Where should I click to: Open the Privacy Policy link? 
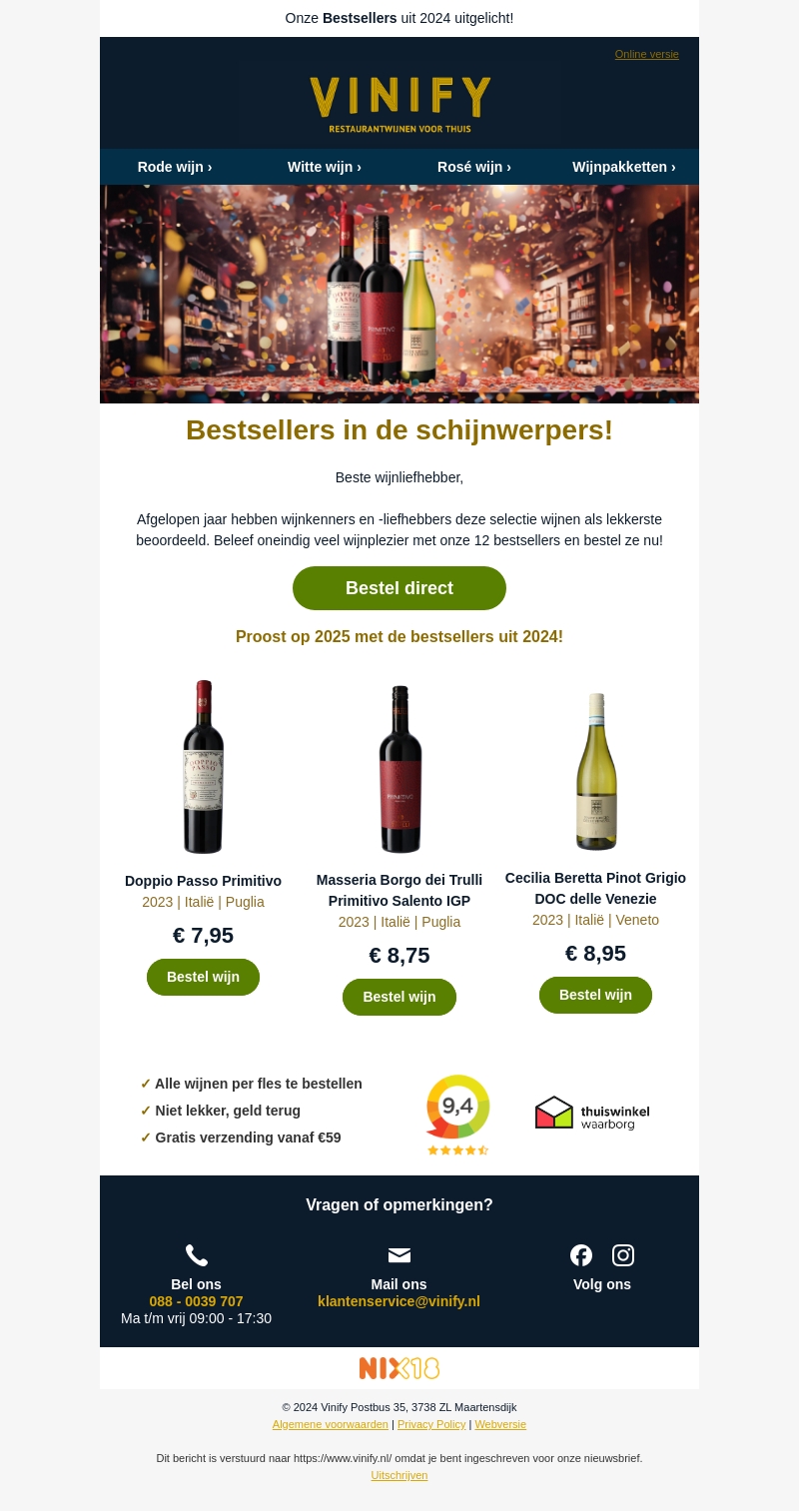point(431,1424)
